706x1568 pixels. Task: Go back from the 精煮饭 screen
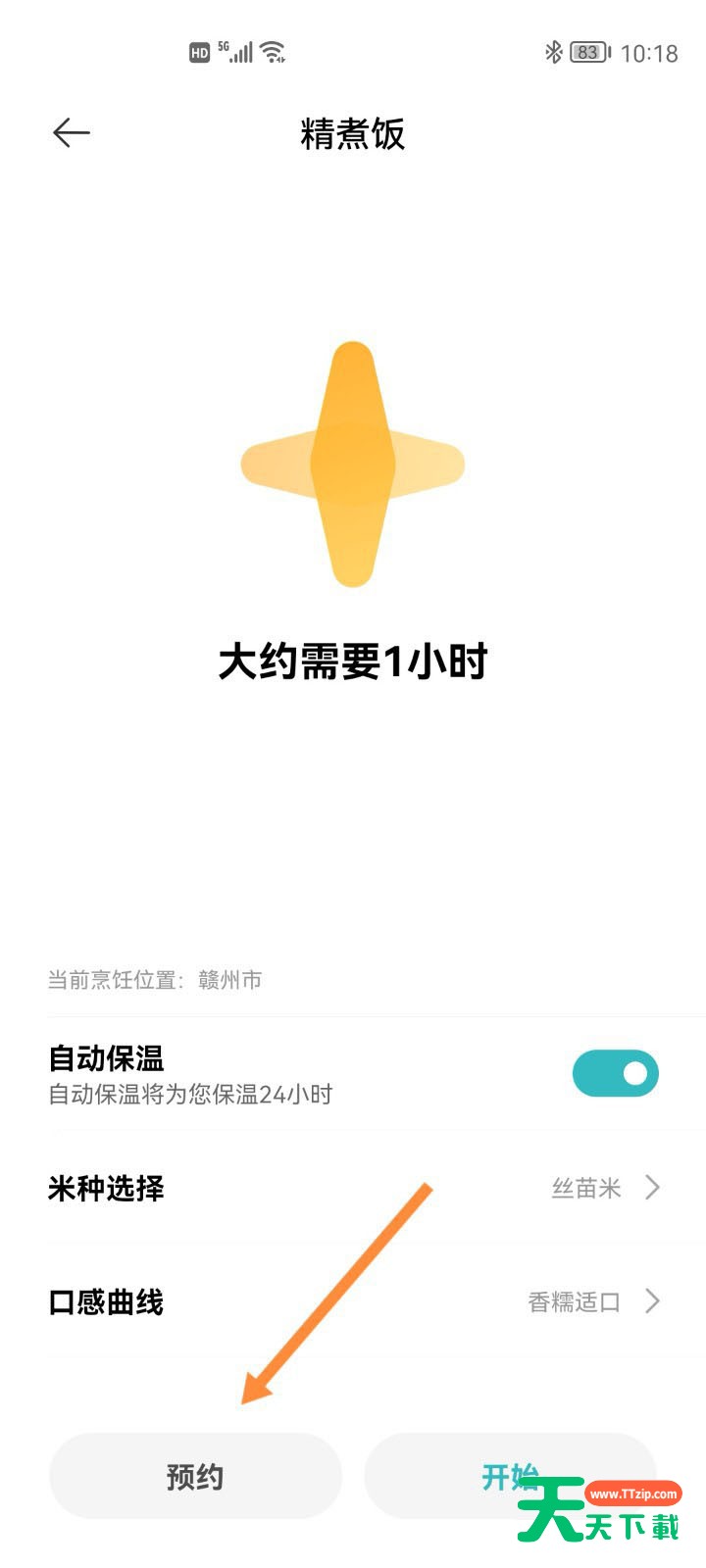point(72,132)
